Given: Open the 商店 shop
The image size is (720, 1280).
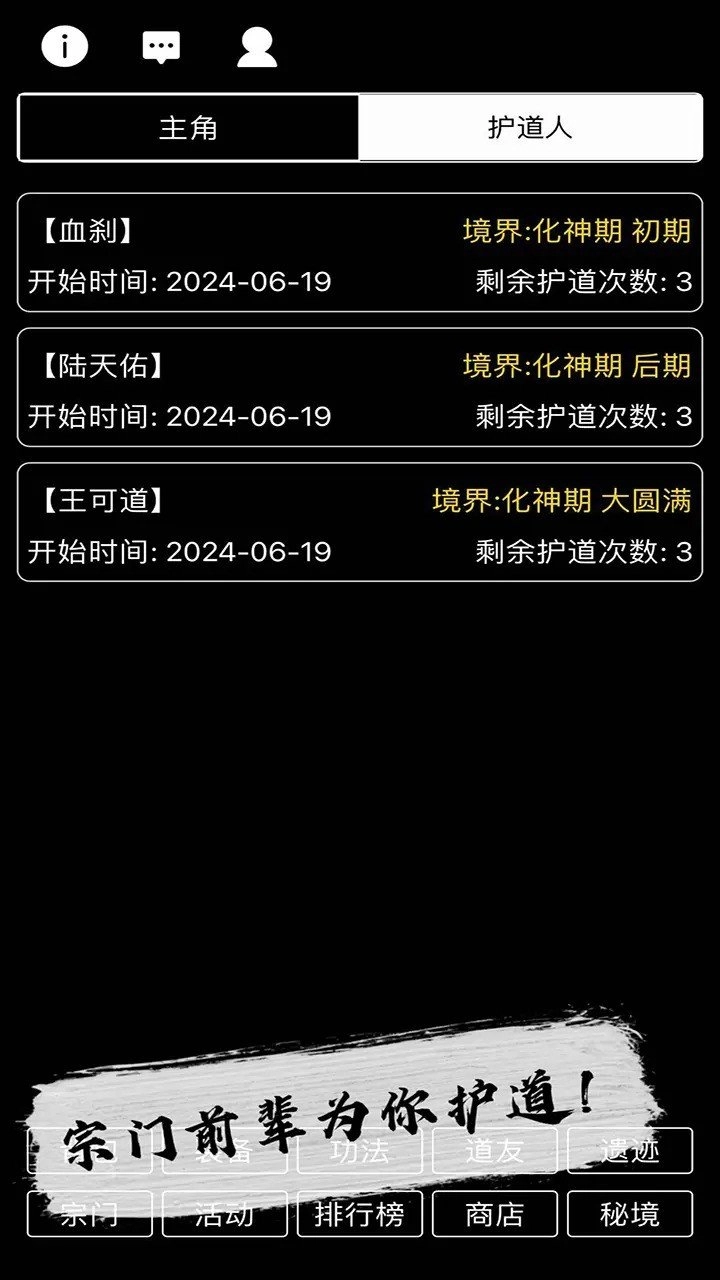Looking at the screenshot, I should pyautogui.click(x=494, y=1214).
